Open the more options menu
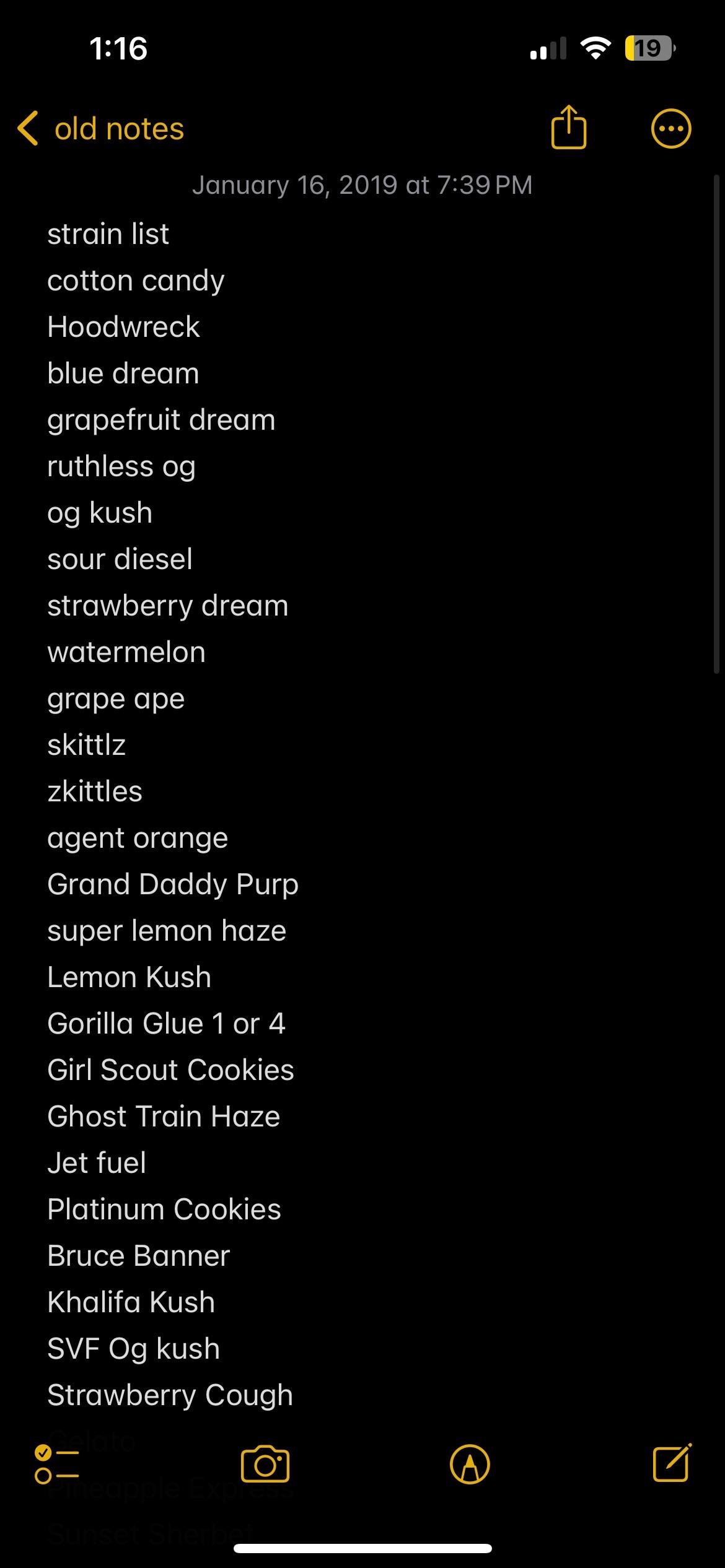The width and height of the screenshot is (725, 1568). coord(670,129)
